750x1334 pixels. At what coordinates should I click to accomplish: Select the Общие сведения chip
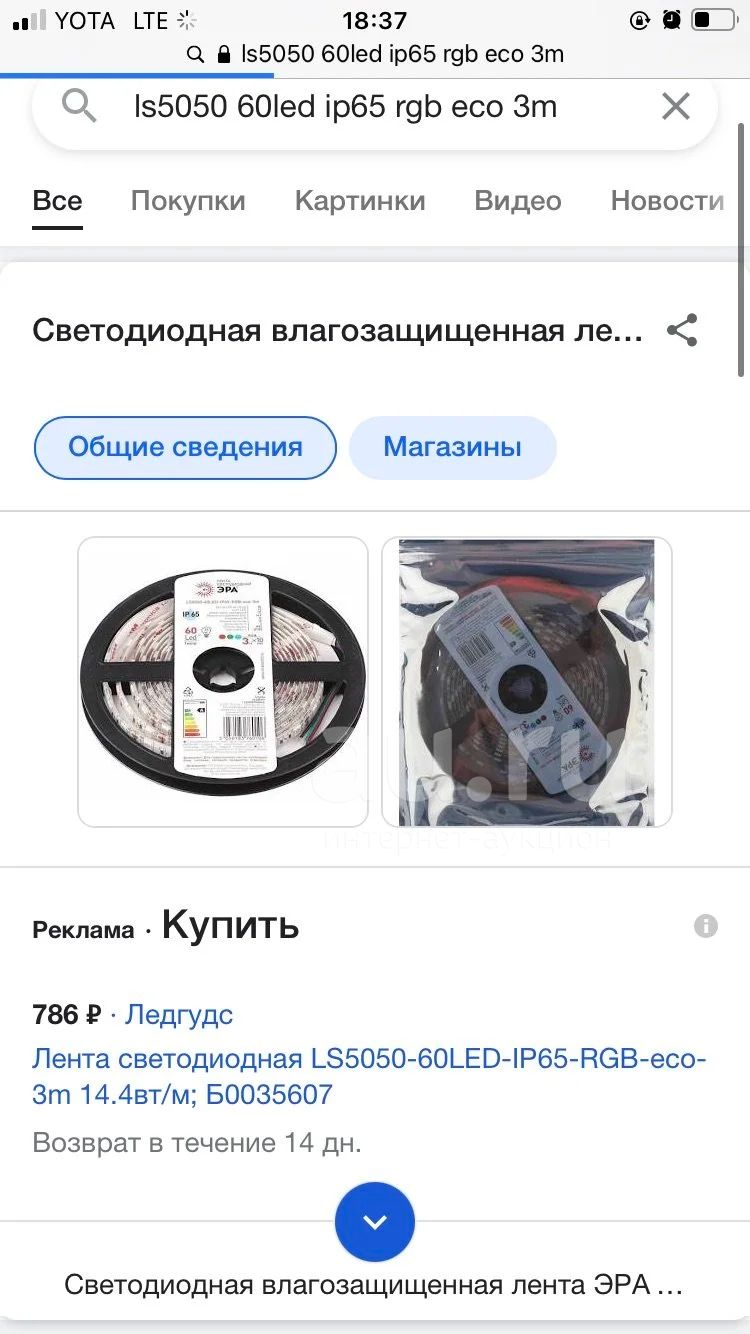185,447
